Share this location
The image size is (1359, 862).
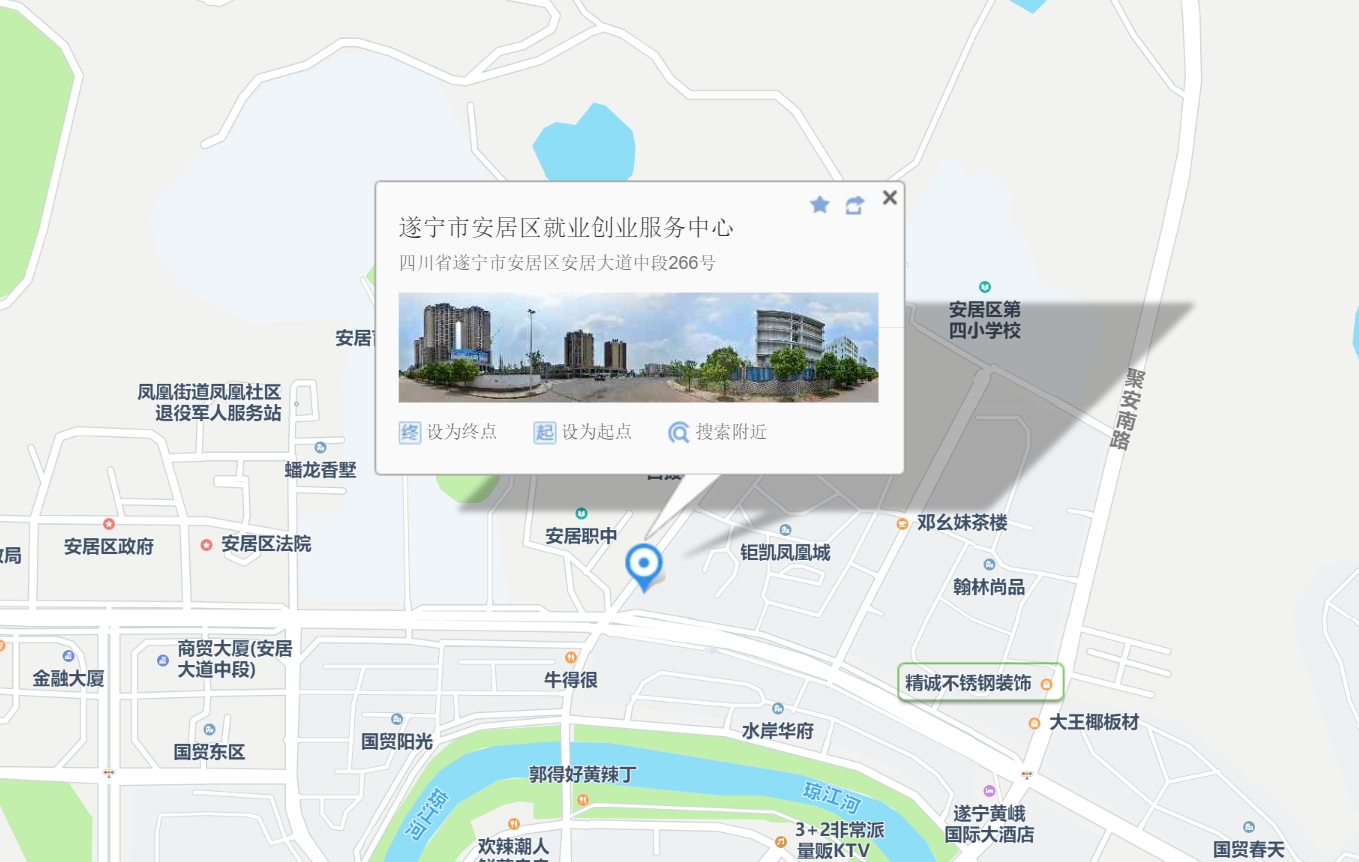point(854,205)
